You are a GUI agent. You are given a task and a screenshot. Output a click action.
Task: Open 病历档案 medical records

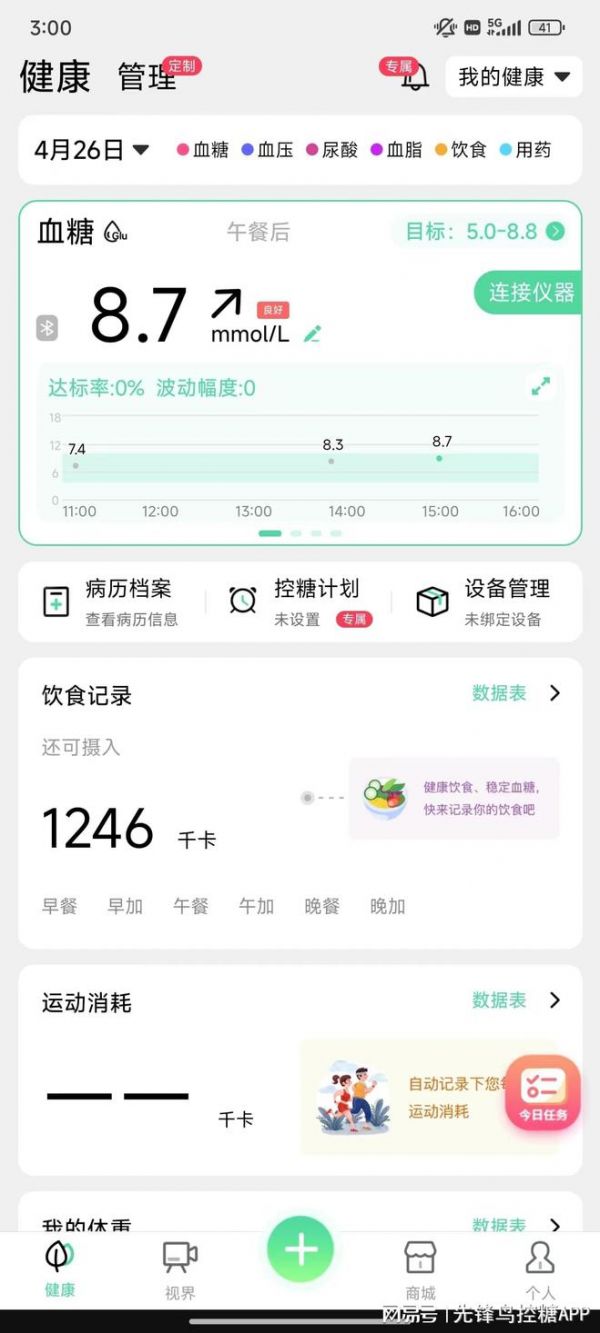coord(112,601)
